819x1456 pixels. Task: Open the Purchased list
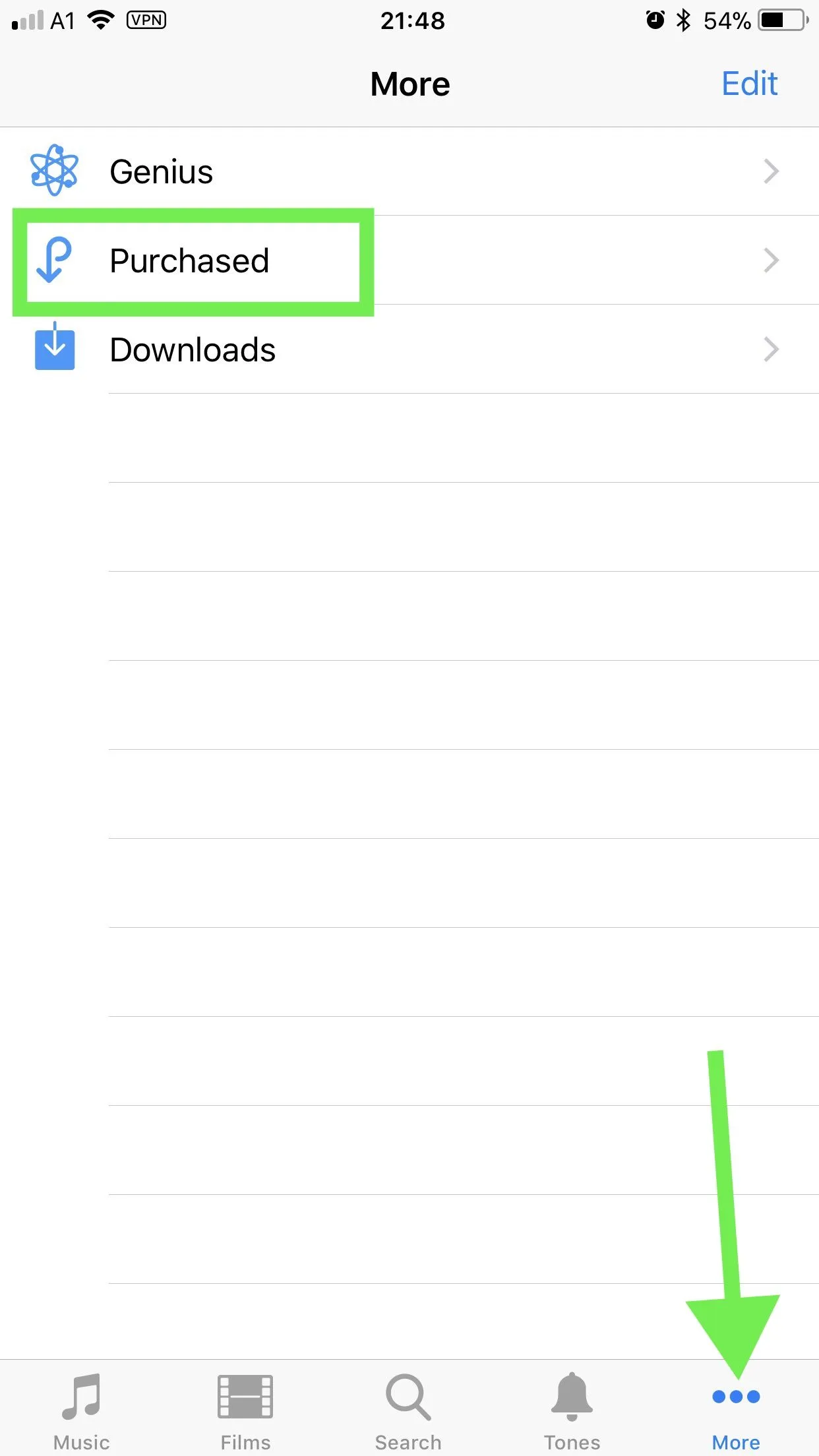click(409, 260)
